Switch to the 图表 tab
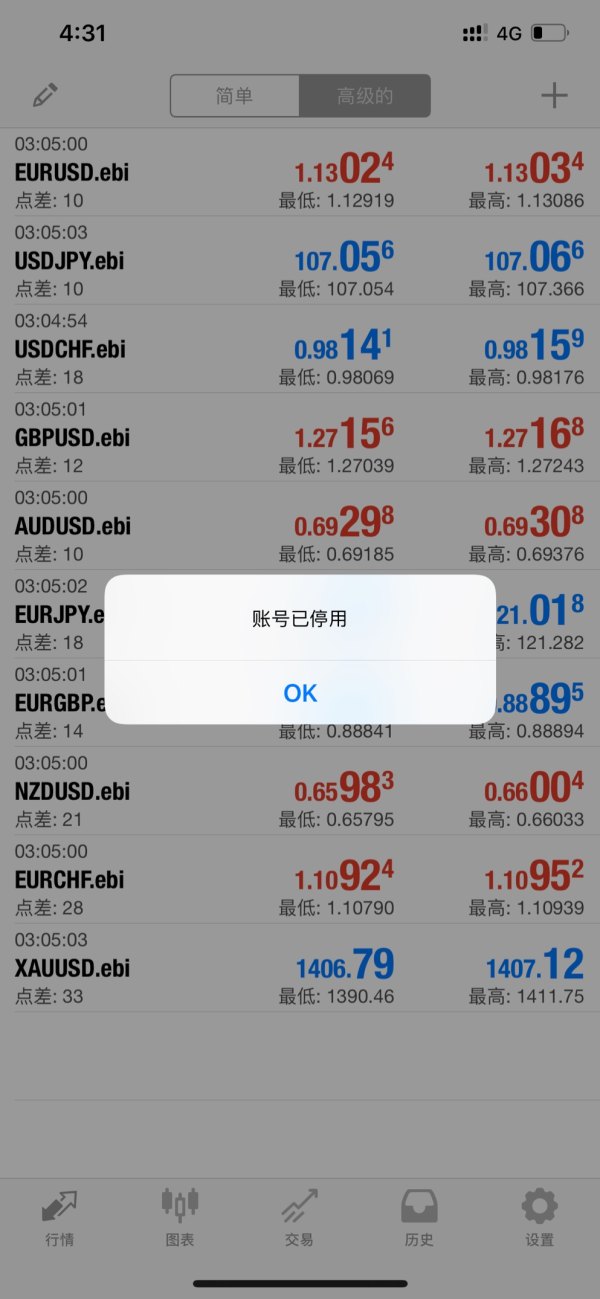Viewport: 600px width, 1299px height. 180,1218
